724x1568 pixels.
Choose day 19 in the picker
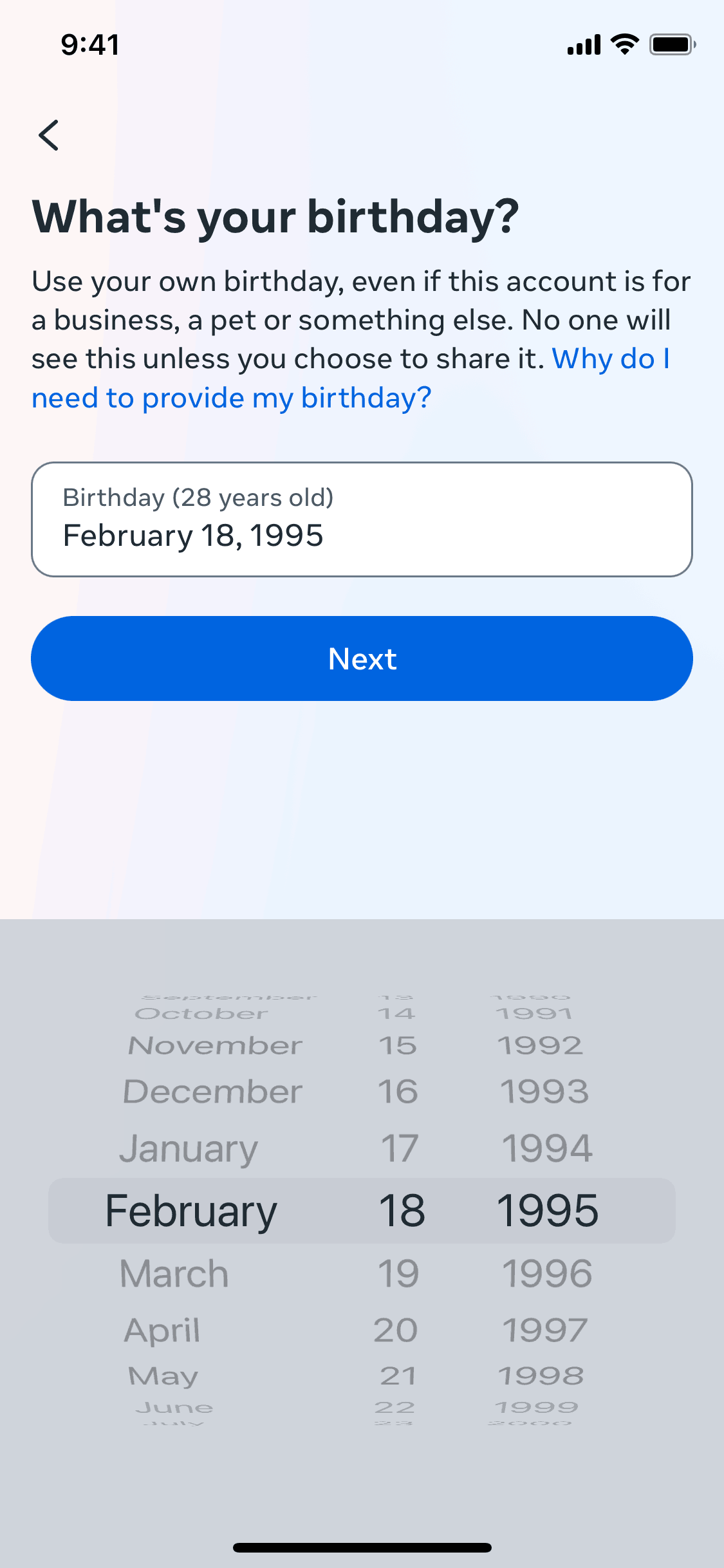point(398,1274)
